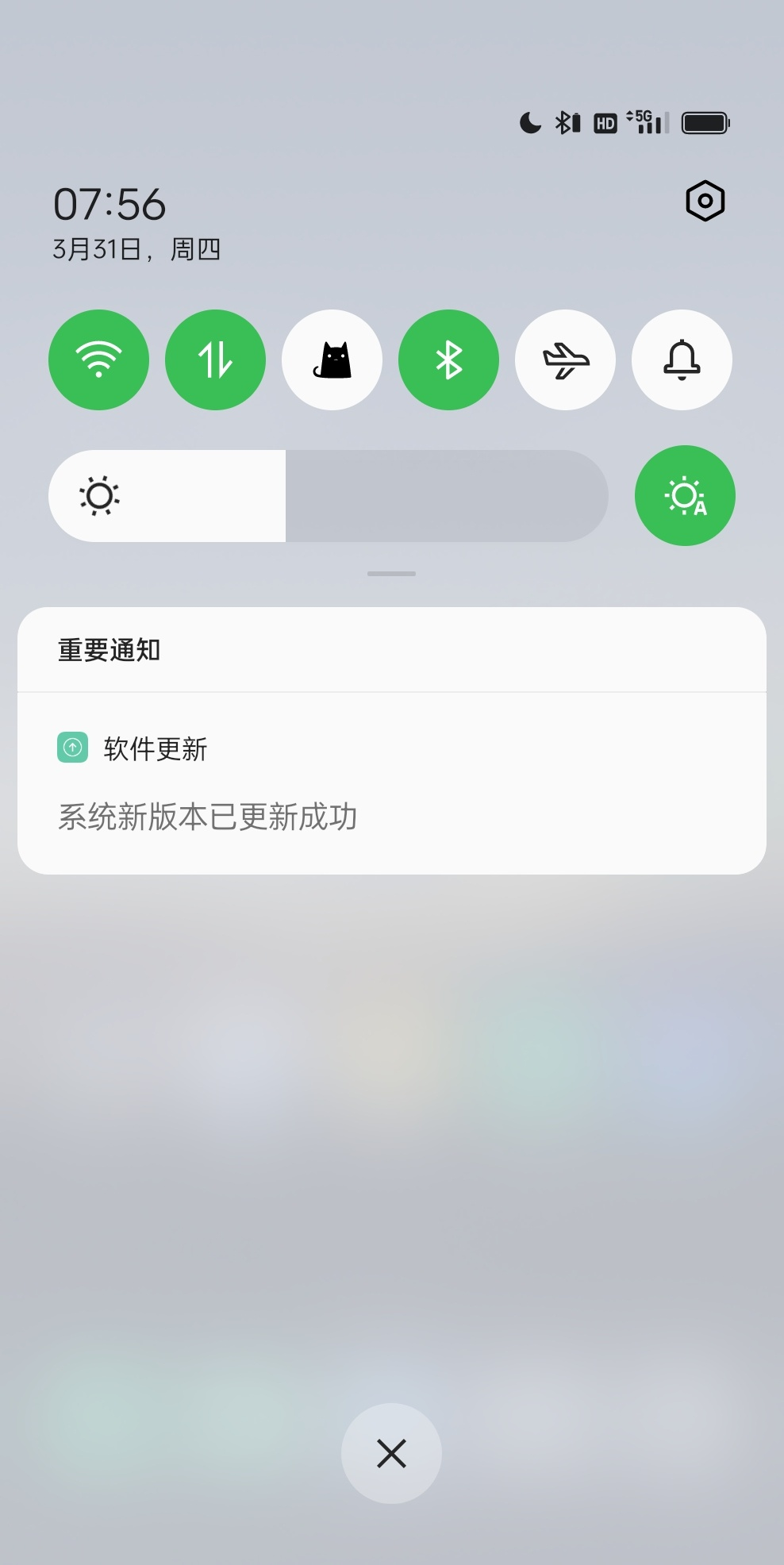The width and height of the screenshot is (784, 1565).
Task: Tap the mobile data arrows tile
Action: 215,360
